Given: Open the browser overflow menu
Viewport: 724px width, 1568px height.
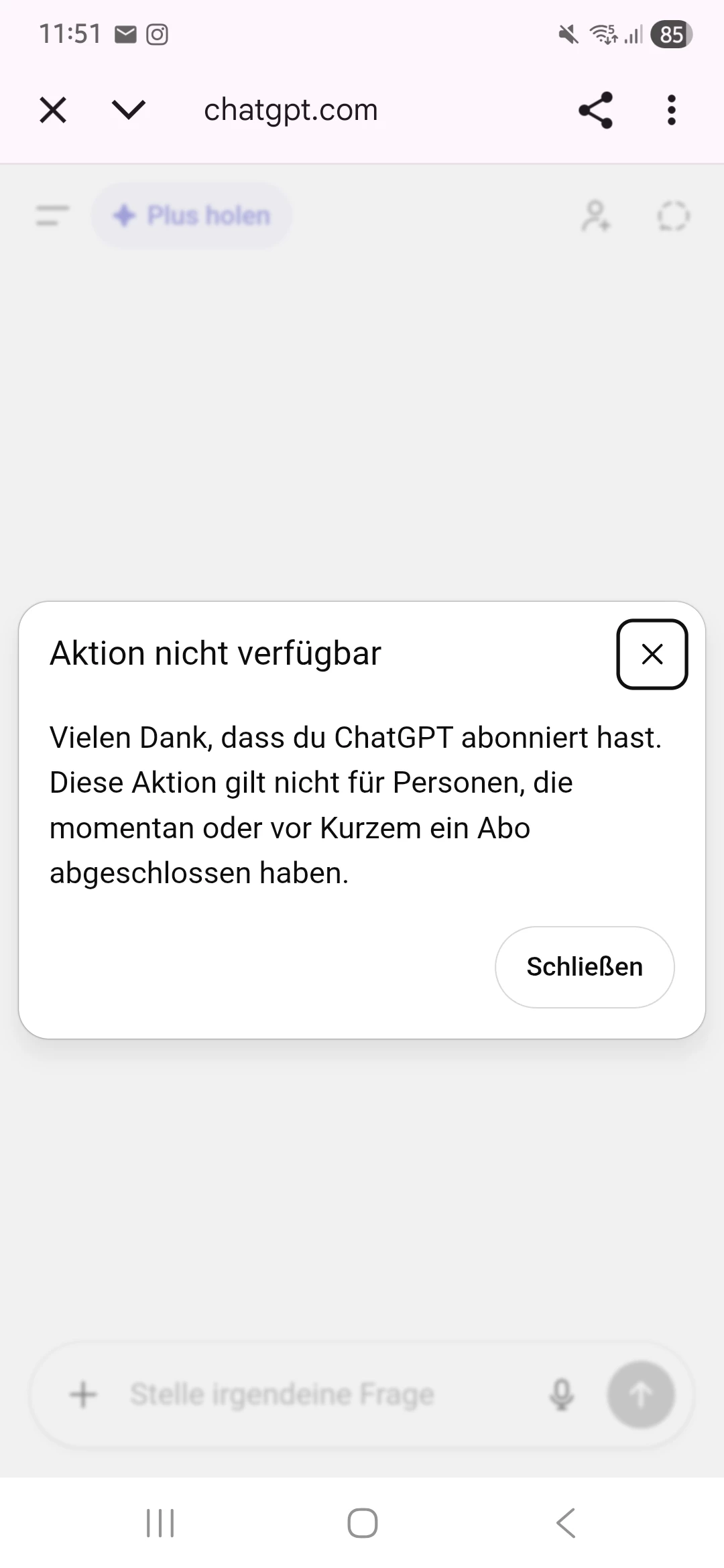Looking at the screenshot, I should click(671, 110).
